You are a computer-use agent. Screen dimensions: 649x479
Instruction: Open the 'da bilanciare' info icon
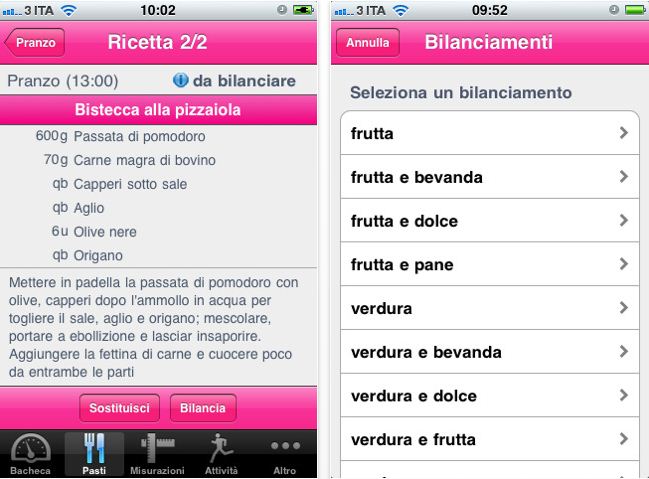pyautogui.click(x=181, y=80)
